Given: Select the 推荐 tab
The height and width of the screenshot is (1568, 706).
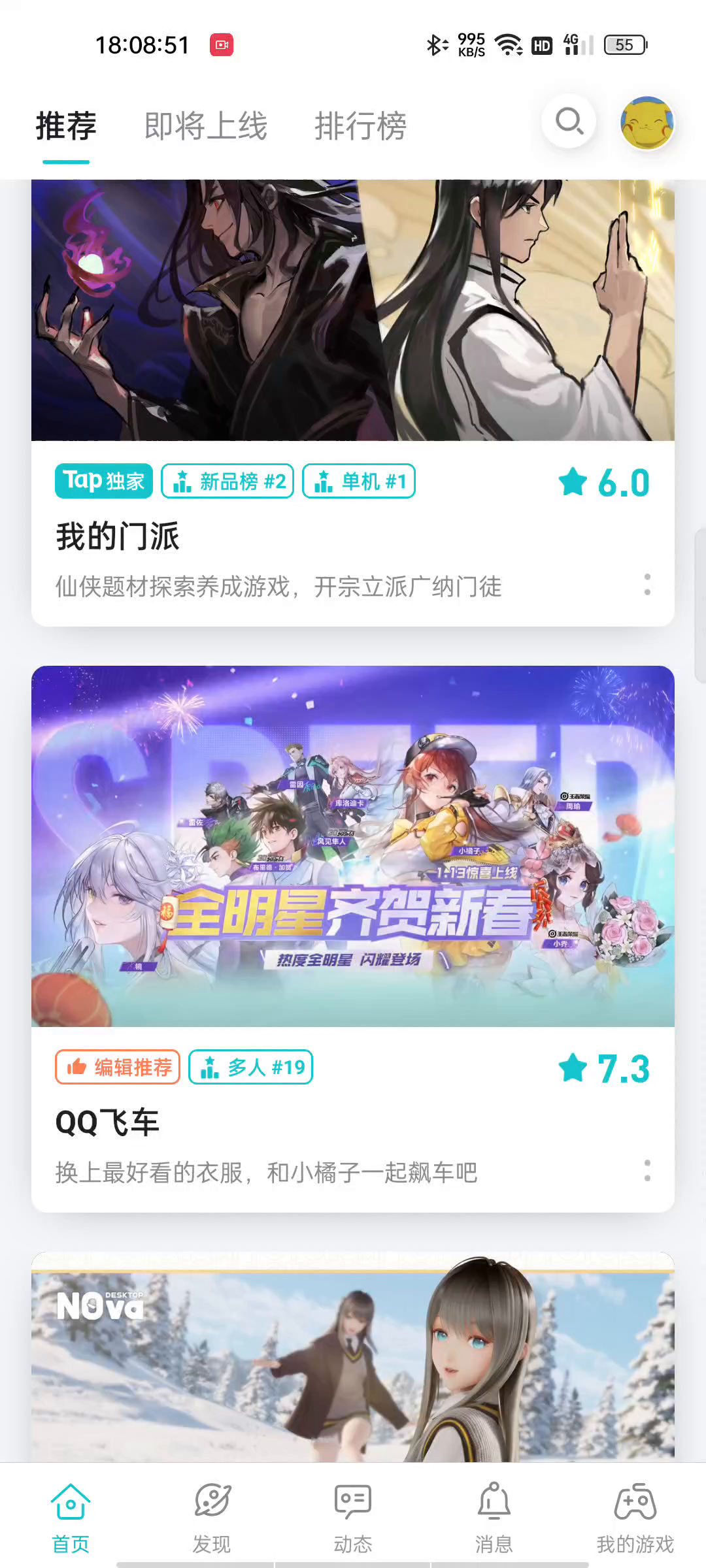Looking at the screenshot, I should pos(66,125).
